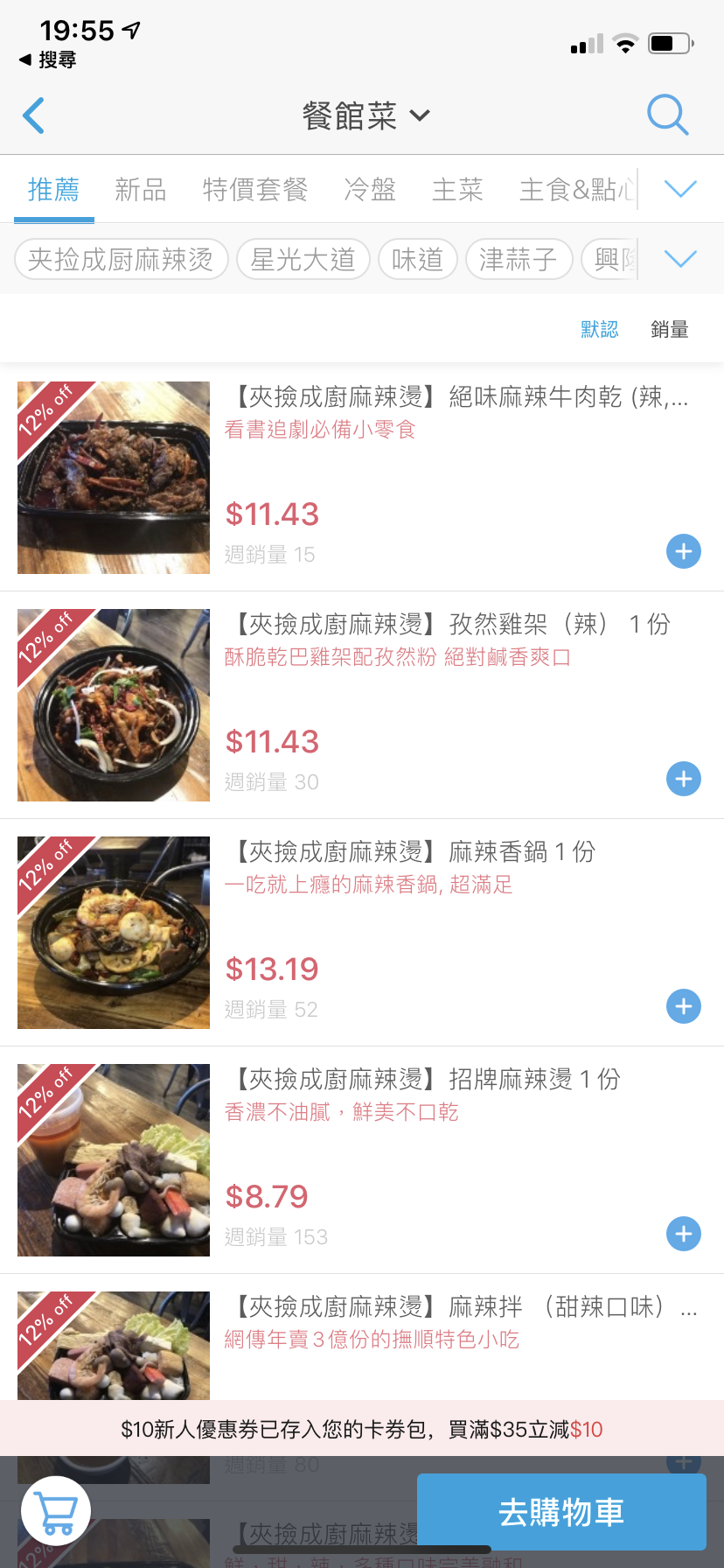Choose the 味道 restaurant chip
Viewport: 724px width, 1568px height.
click(x=418, y=259)
